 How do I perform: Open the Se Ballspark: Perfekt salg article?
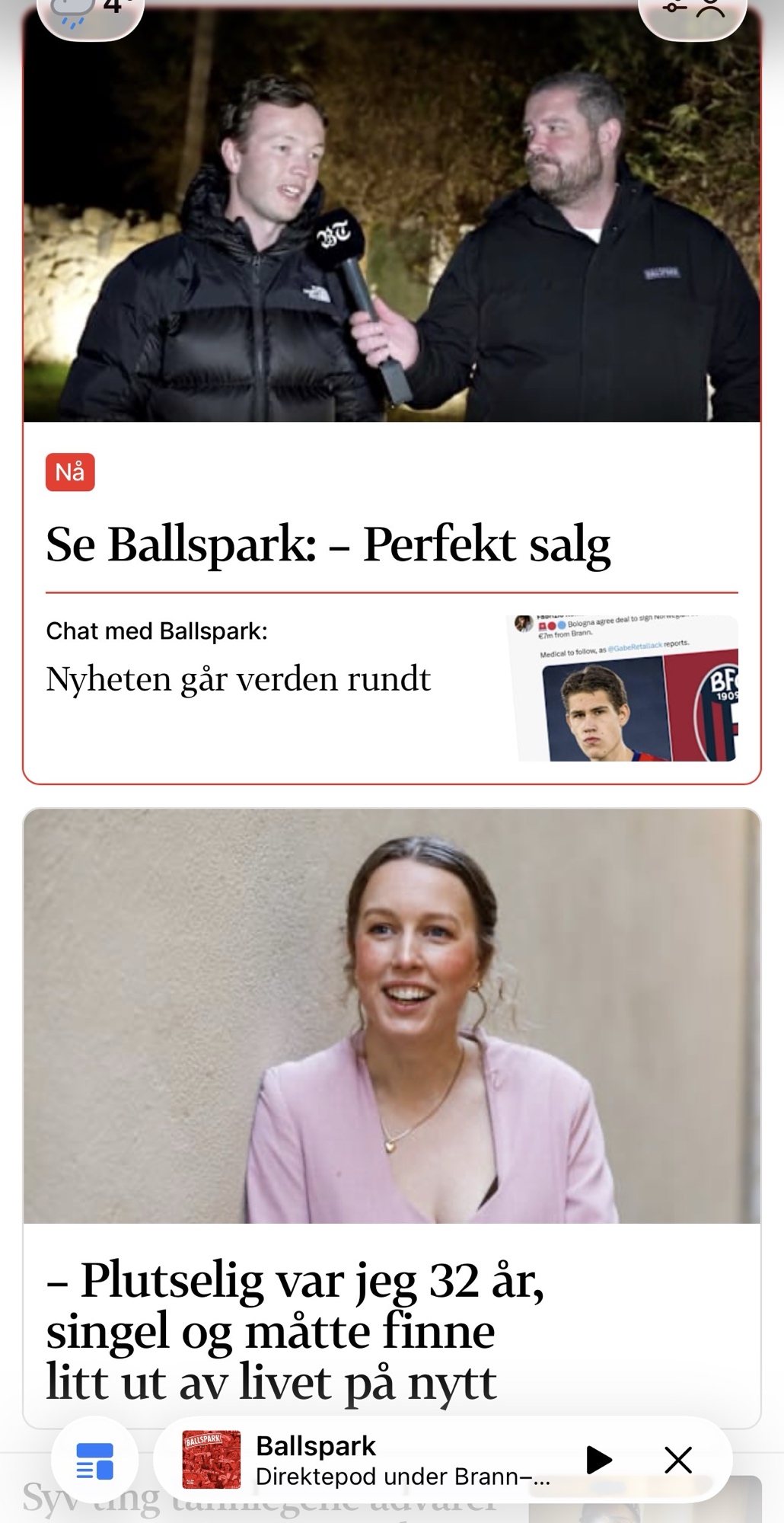point(328,545)
